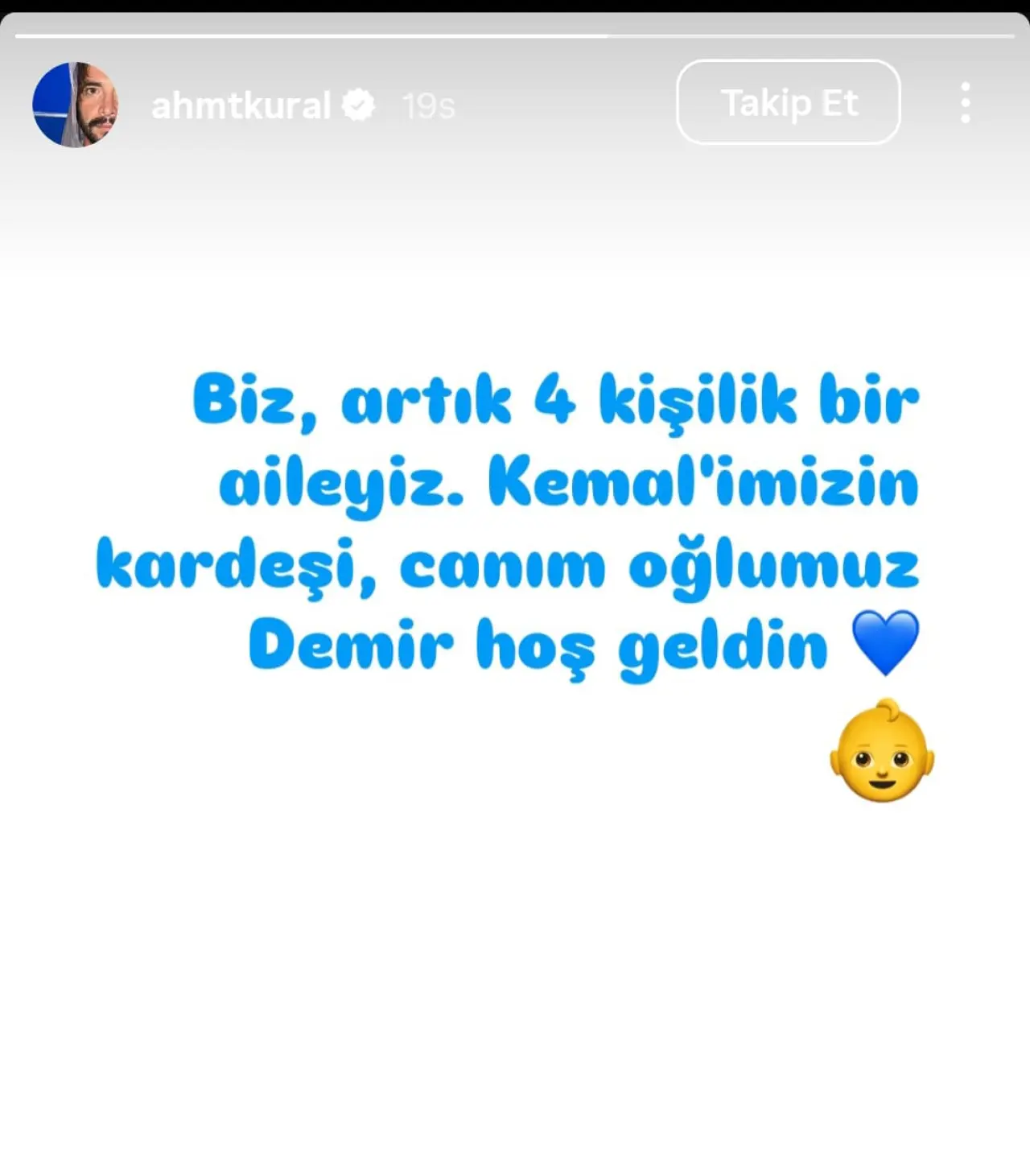This screenshot has height=1176, width=1030.
Task: Open ahmtkural's profile picture
Action: [75, 105]
